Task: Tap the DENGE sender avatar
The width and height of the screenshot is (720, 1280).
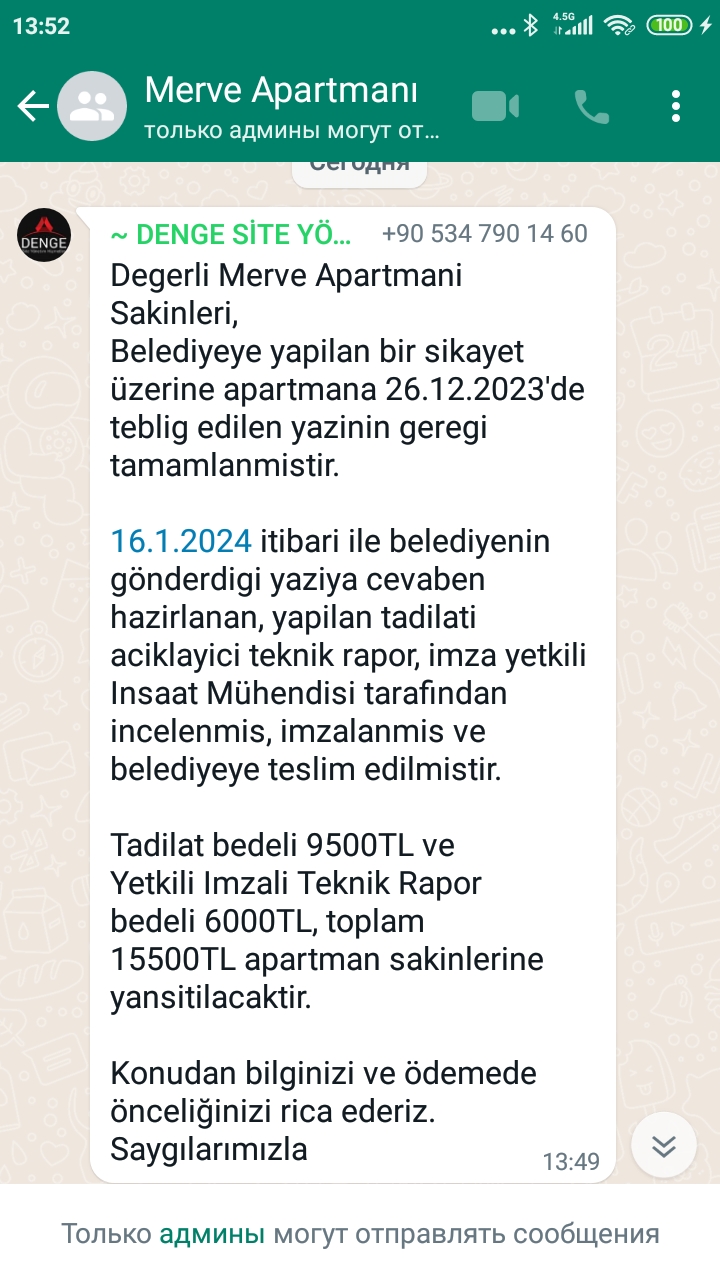Action: 45,234
